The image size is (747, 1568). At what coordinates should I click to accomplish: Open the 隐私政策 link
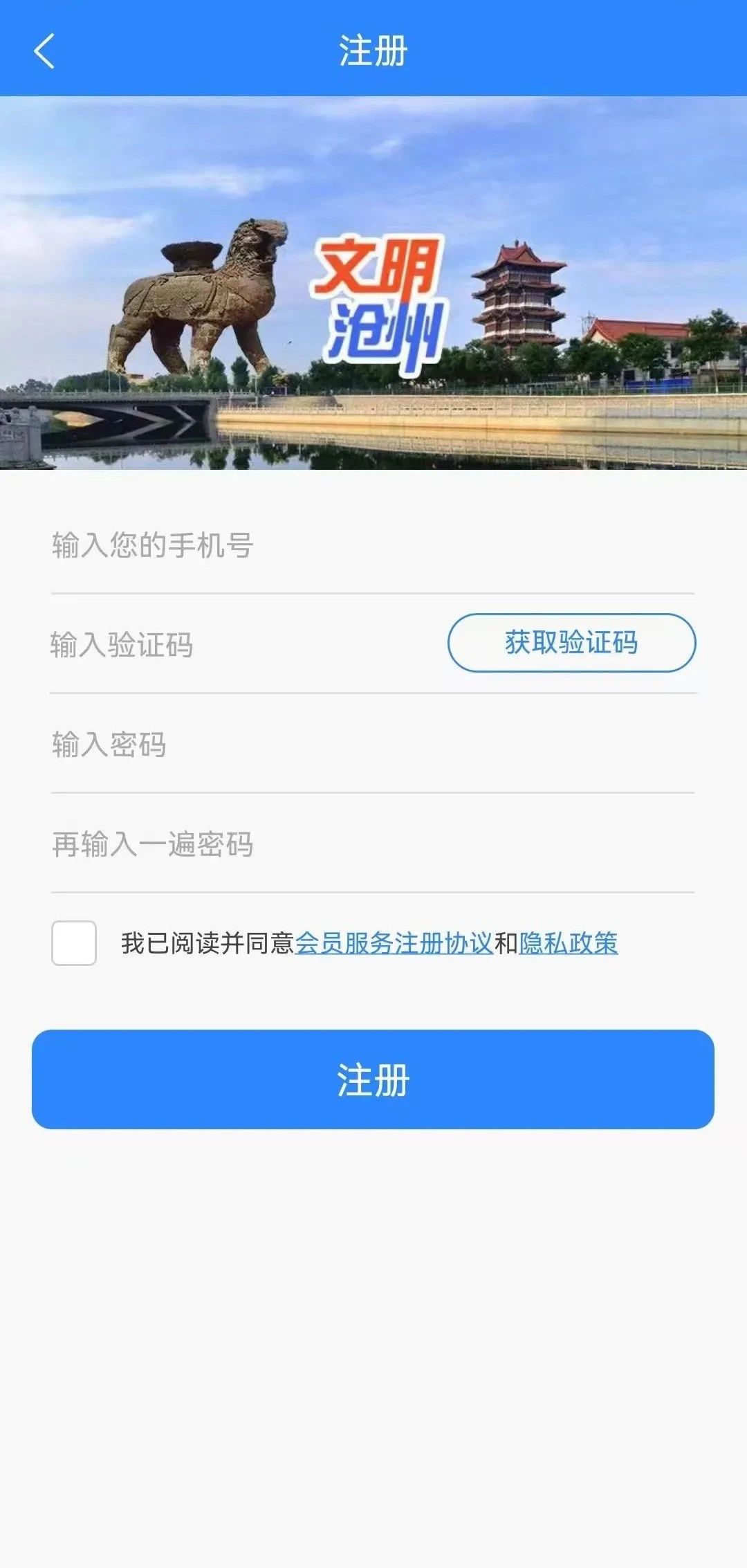point(569,943)
